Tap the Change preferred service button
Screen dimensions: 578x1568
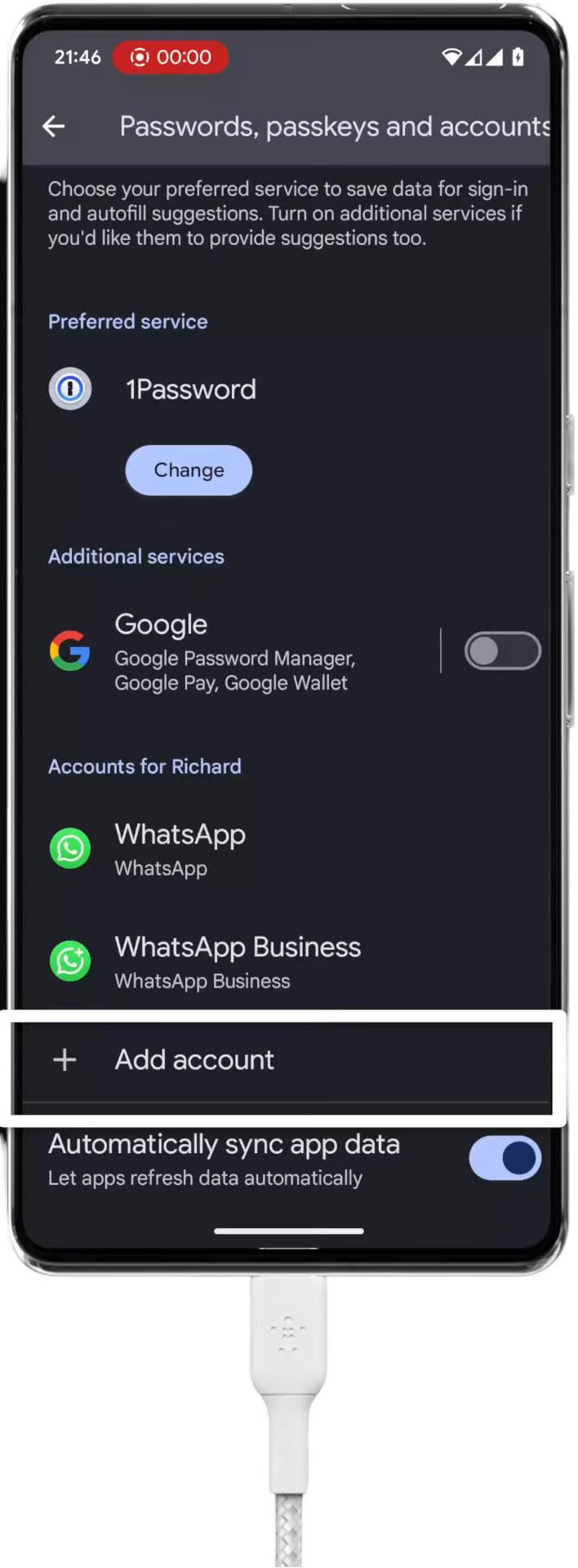coord(189,470)
